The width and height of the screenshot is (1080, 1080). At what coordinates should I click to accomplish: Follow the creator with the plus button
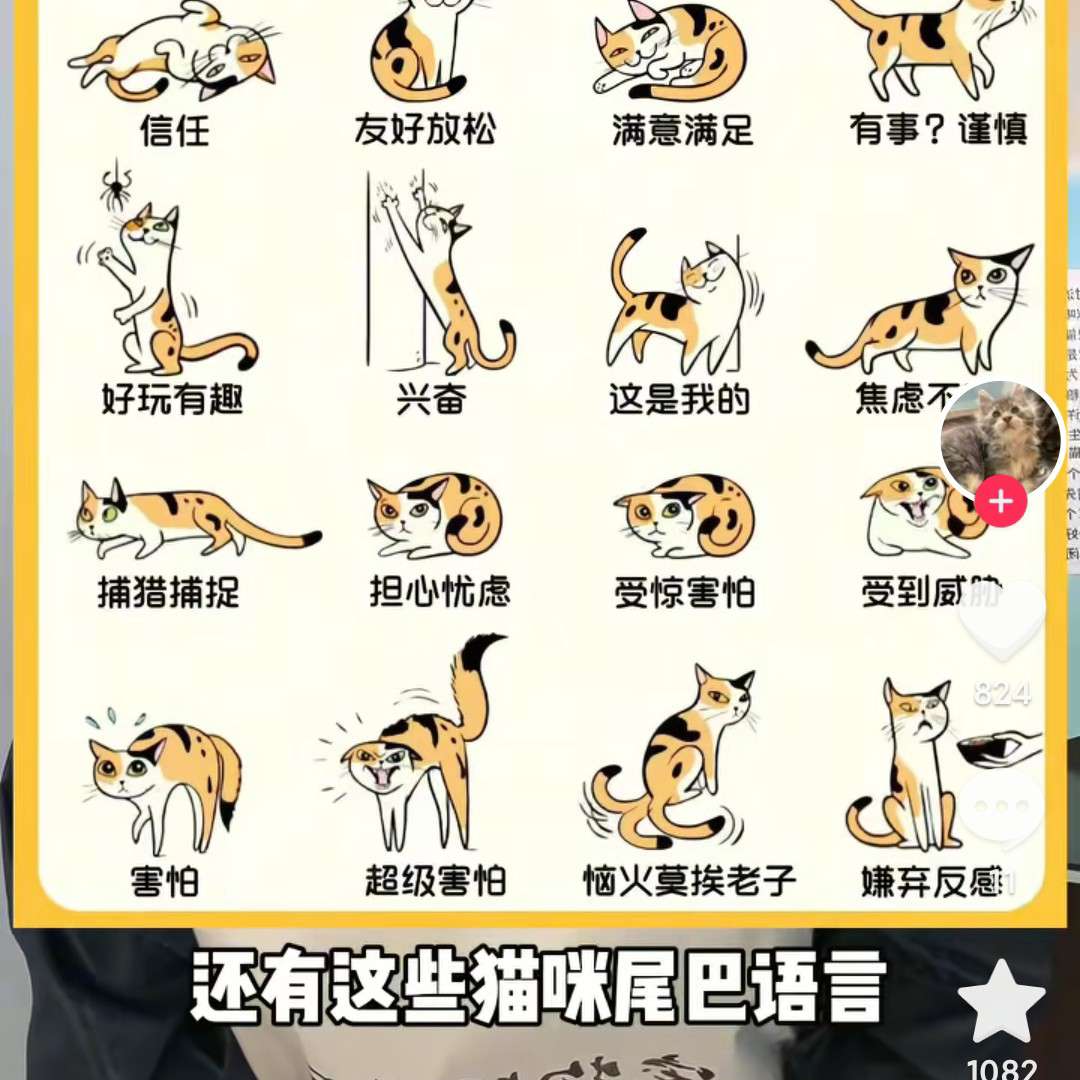coord(1001,502)
